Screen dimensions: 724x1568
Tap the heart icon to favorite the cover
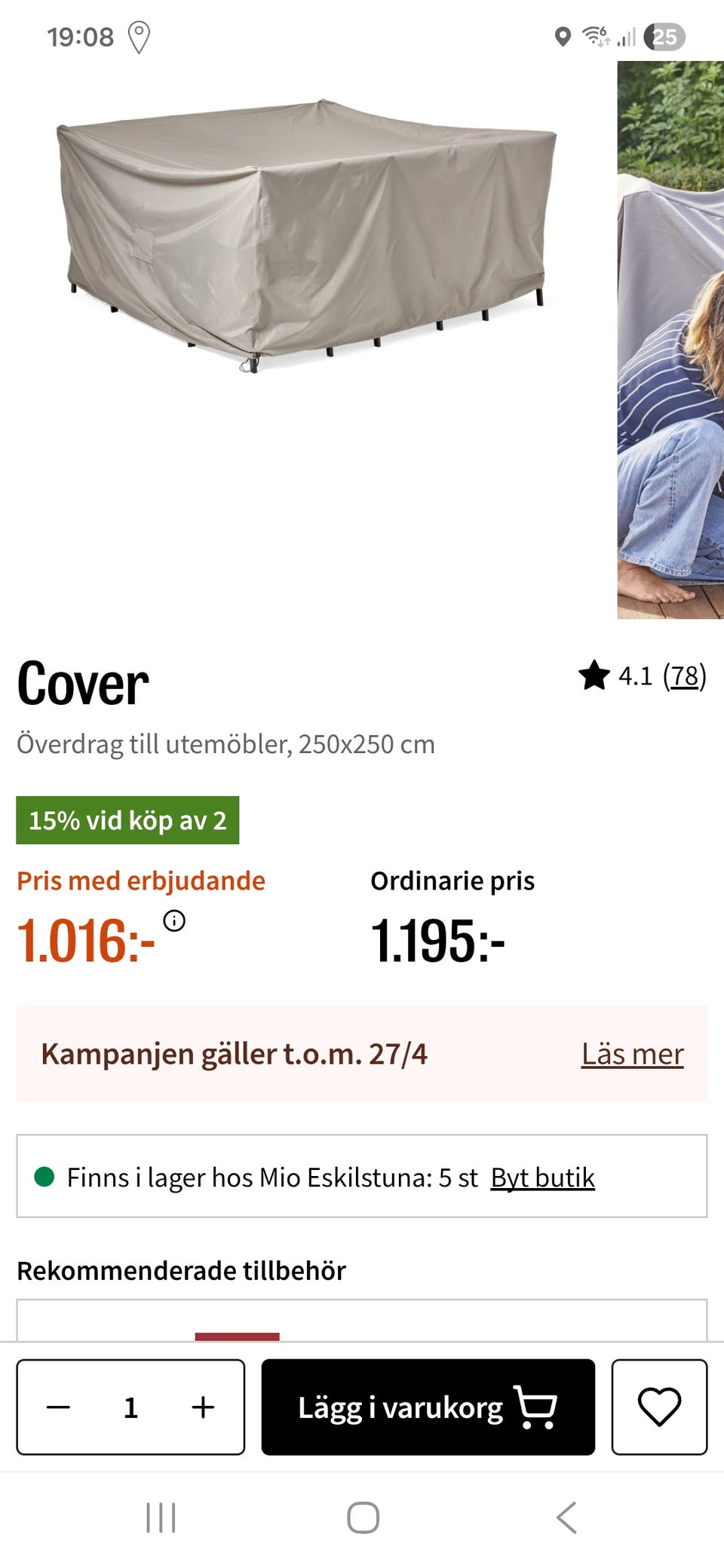coord(660,1407)
